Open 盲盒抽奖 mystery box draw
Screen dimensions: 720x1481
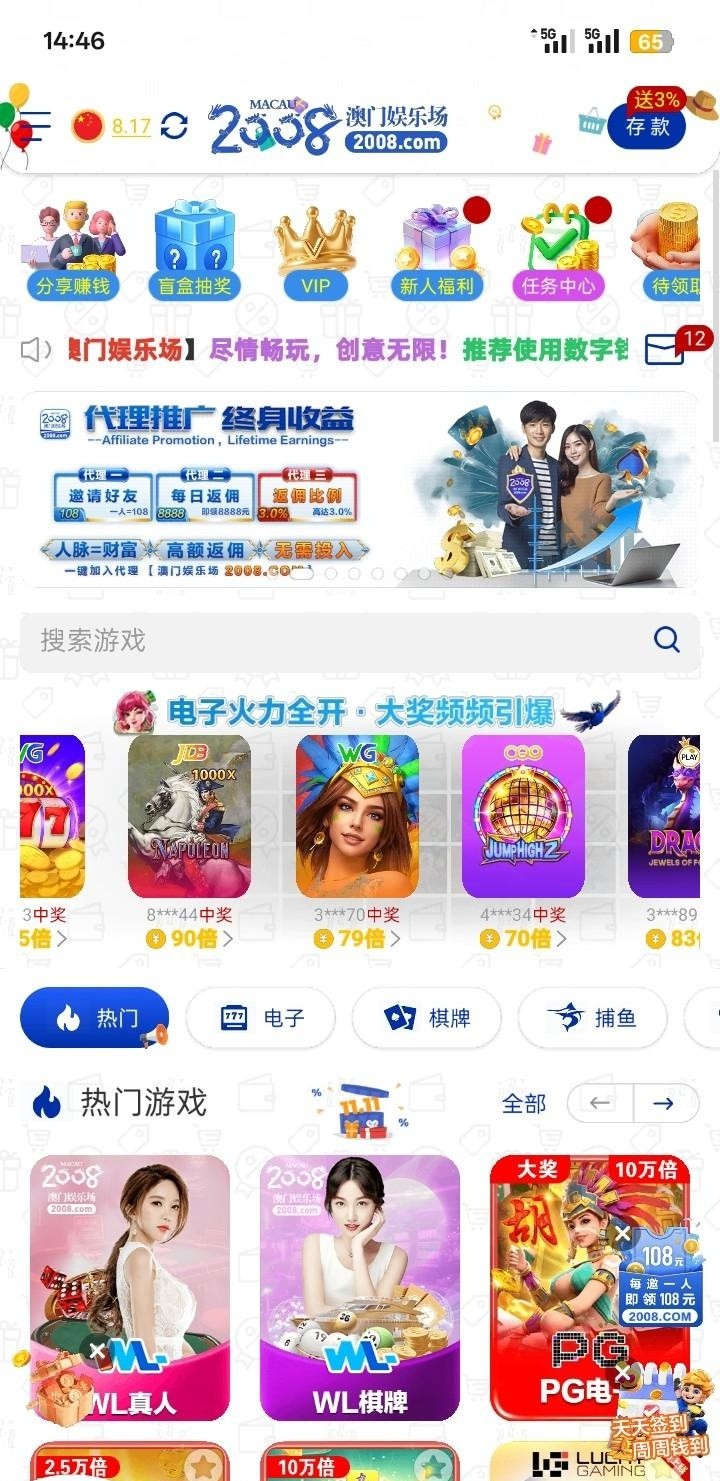[x=194, y=250]
